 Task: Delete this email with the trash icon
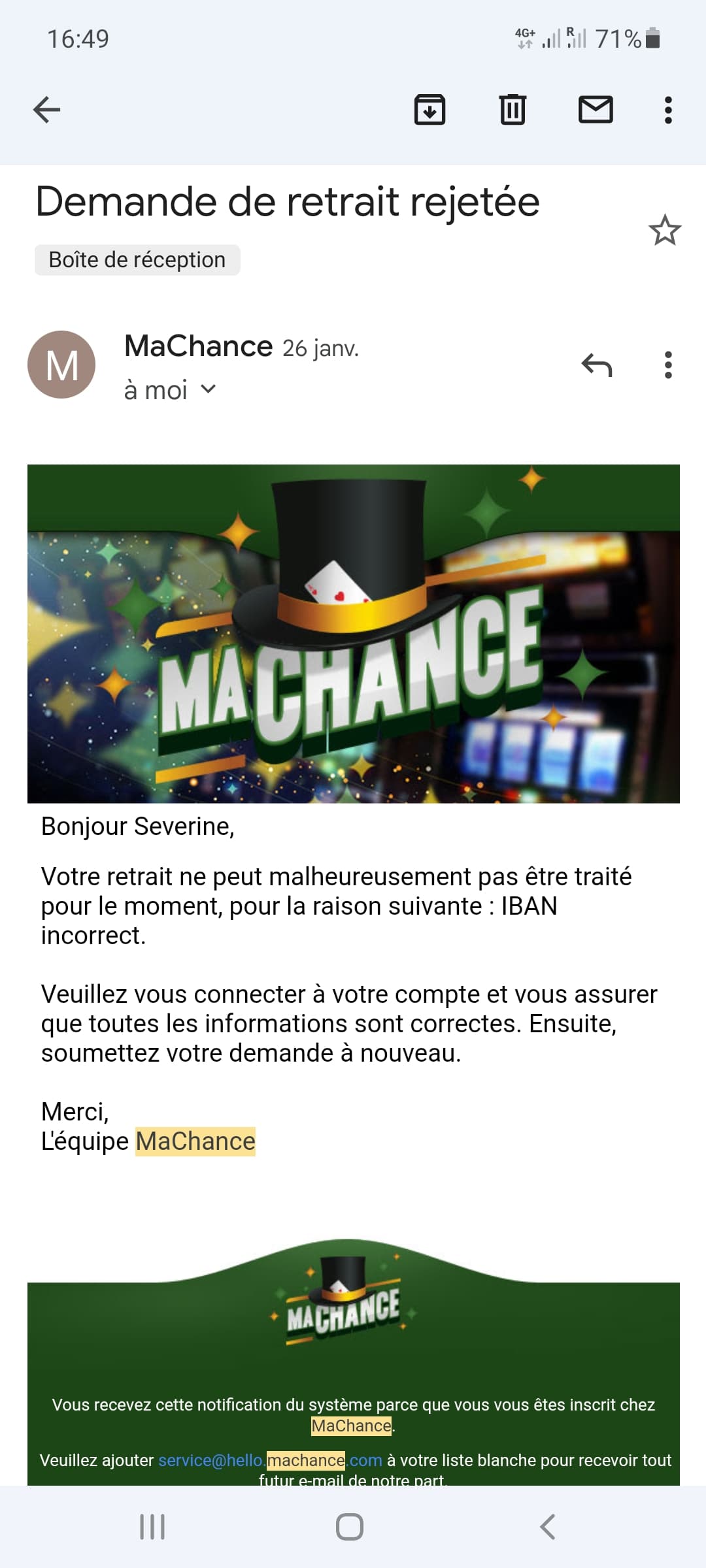513,110
